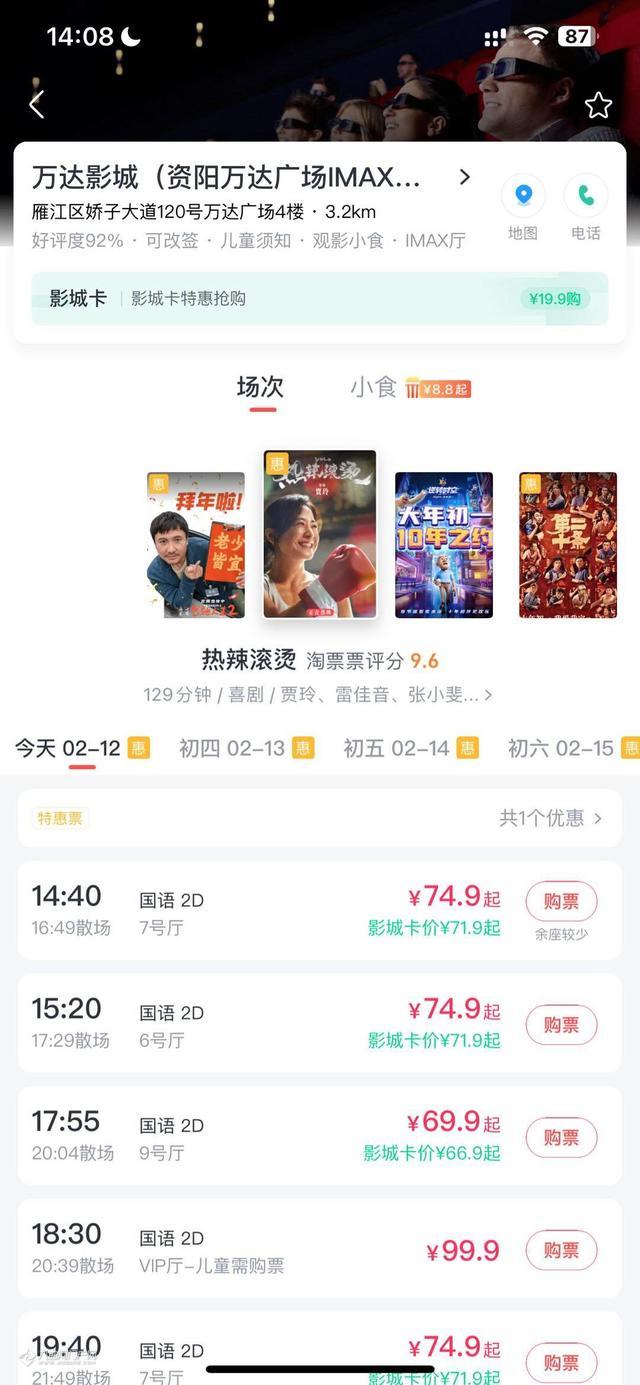Buy tickets for the 18:30 VIP showing
Image resolution: width=640 pixels, height=1385 pixels.
point(561,1250)
